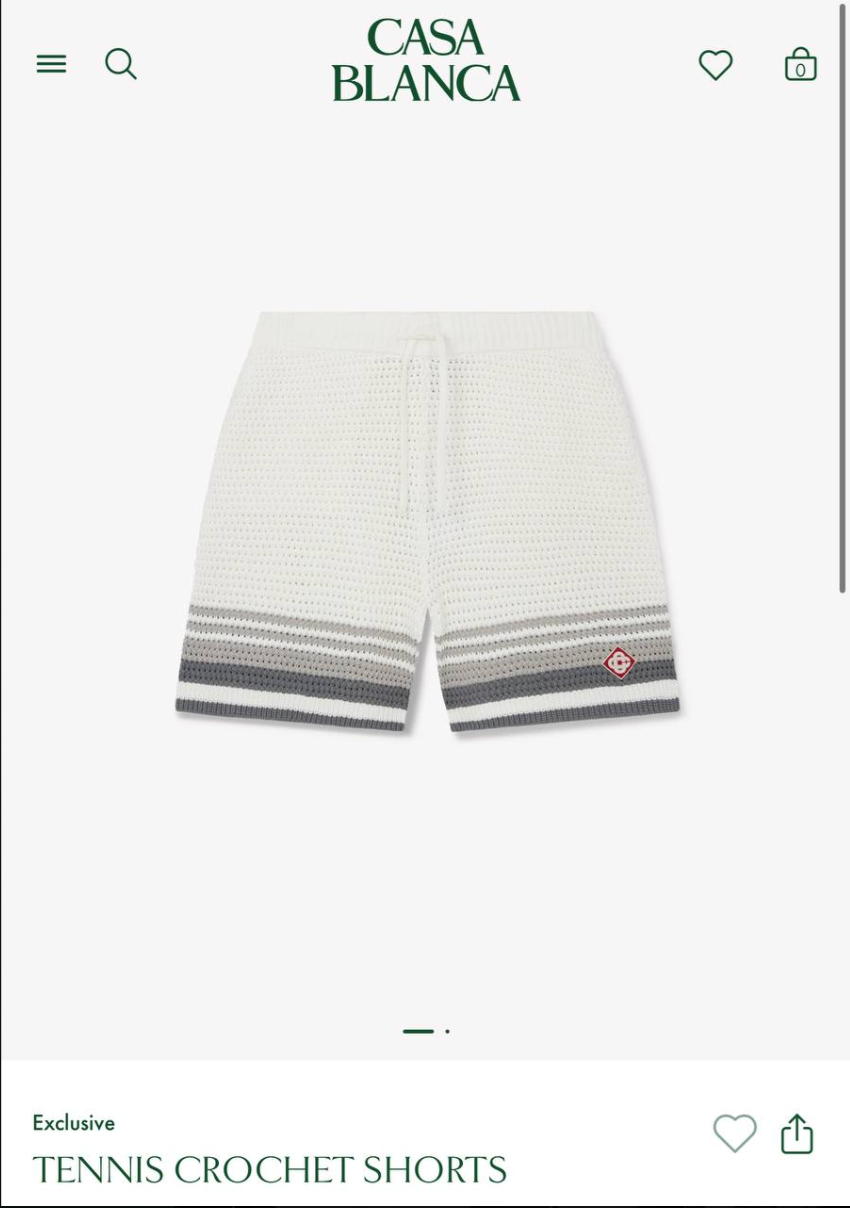850x1208 pixels.
Task: Jump to the second product image dot
Action: coord(447,1031)
